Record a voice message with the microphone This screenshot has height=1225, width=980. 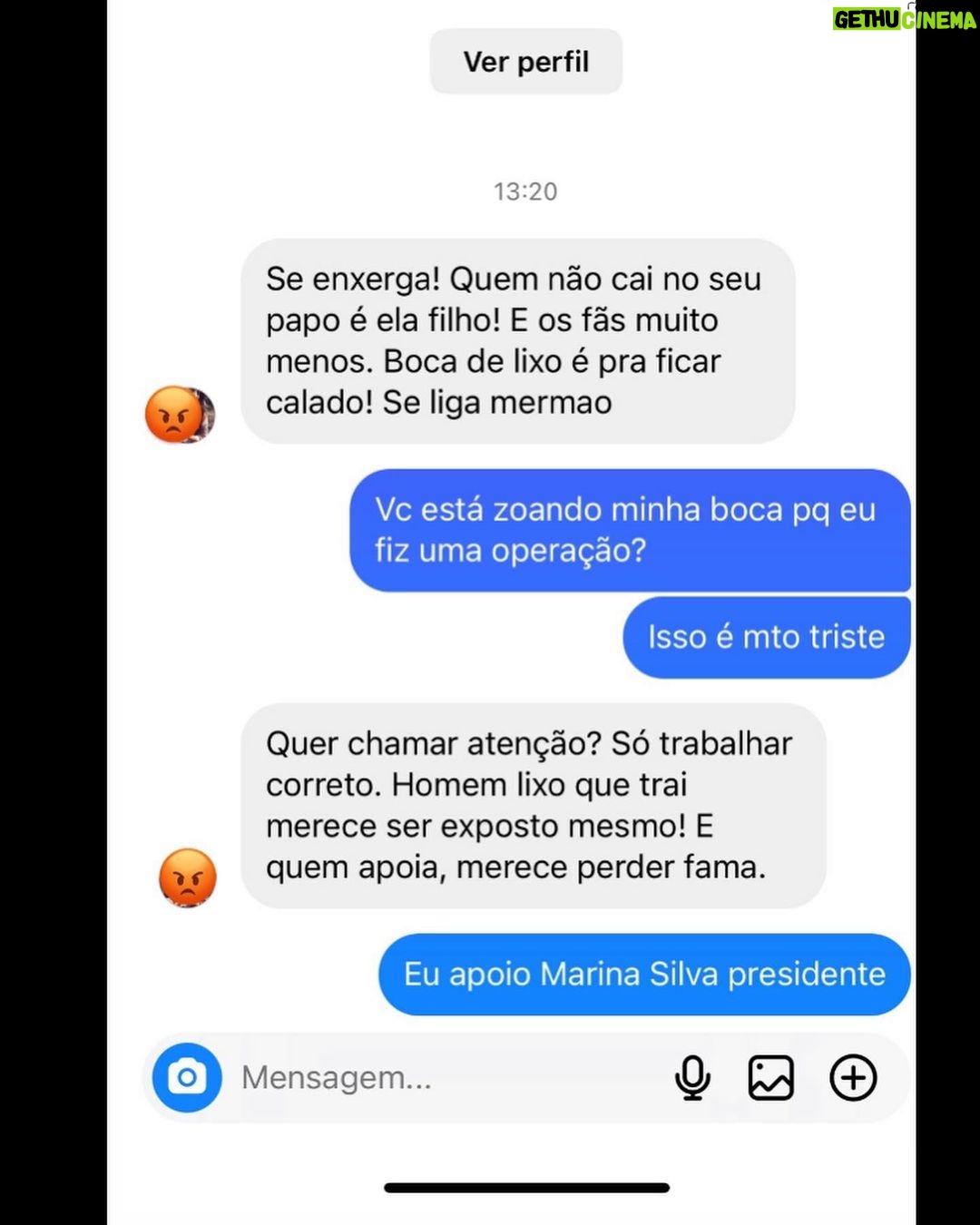coord(692,1078)
